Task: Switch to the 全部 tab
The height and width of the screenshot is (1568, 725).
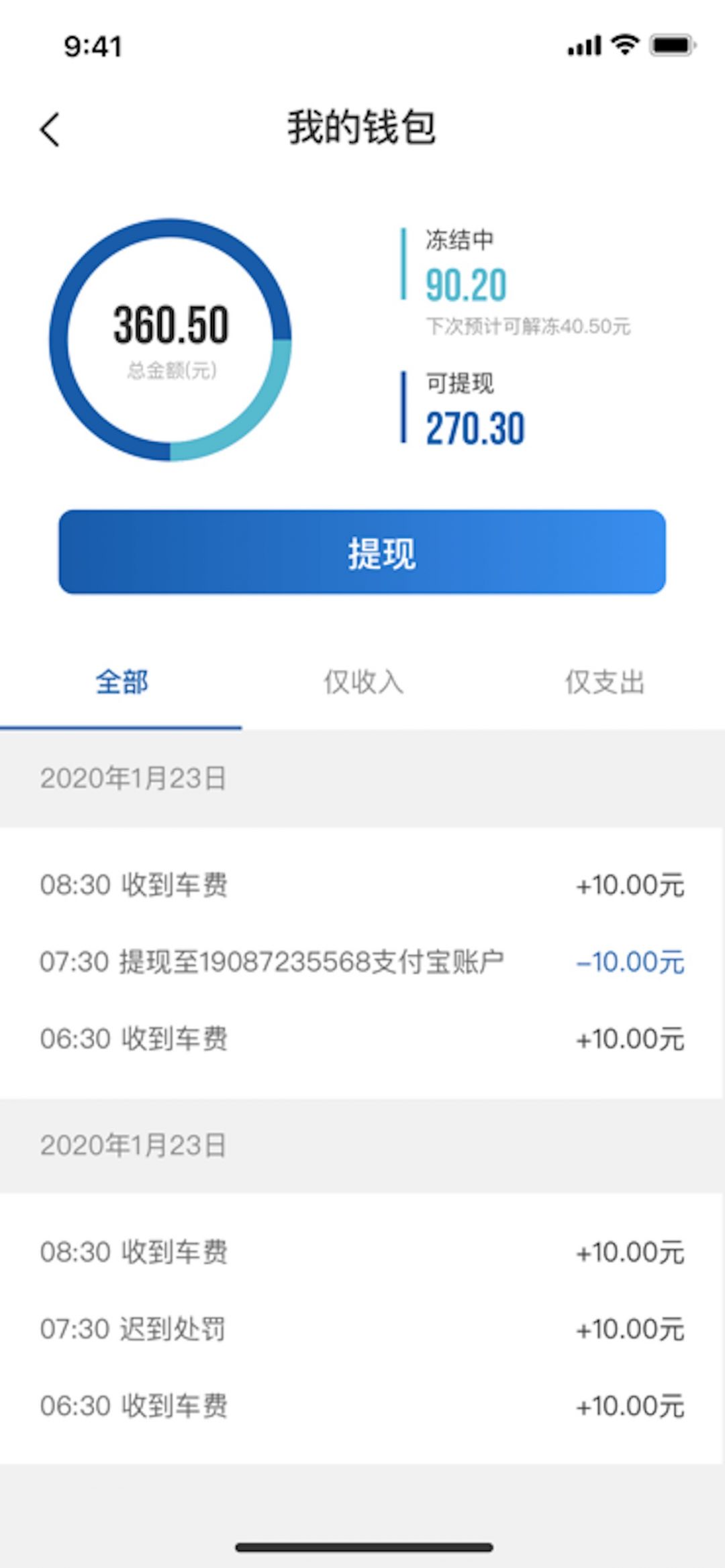Action: tap(122, 683)
